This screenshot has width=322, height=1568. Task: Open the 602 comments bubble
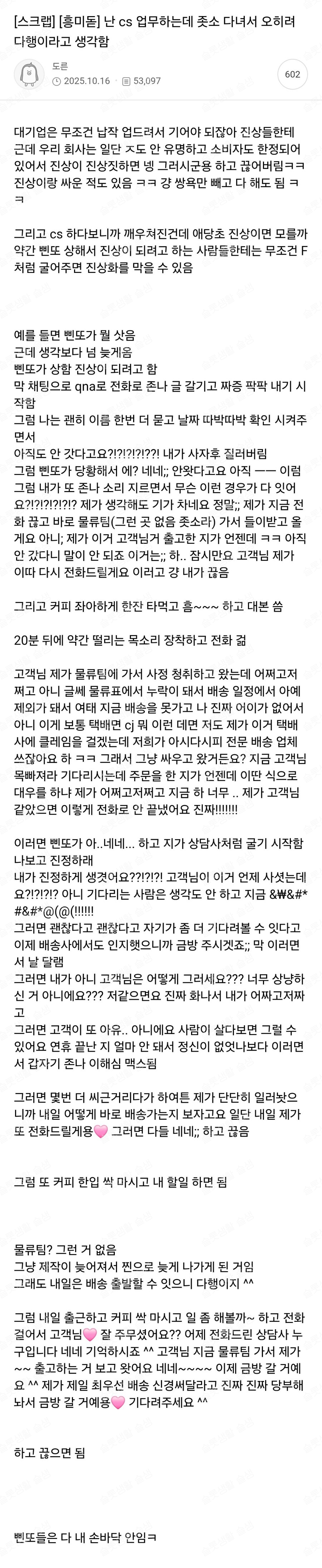292,74
